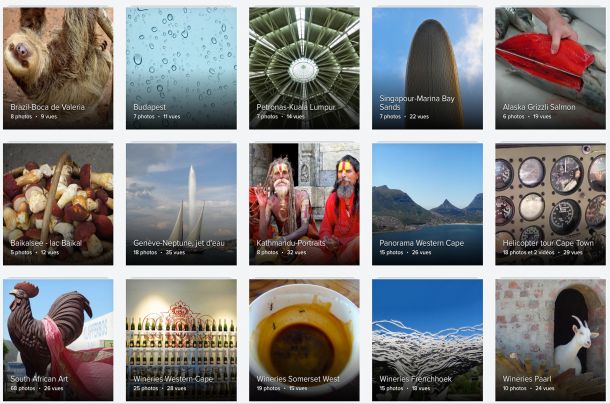Image resolution: width=610 pixels, height=404 pixels.
Task: Select the Singapour-Marina Bay Sands album
Action: (427, 68)
